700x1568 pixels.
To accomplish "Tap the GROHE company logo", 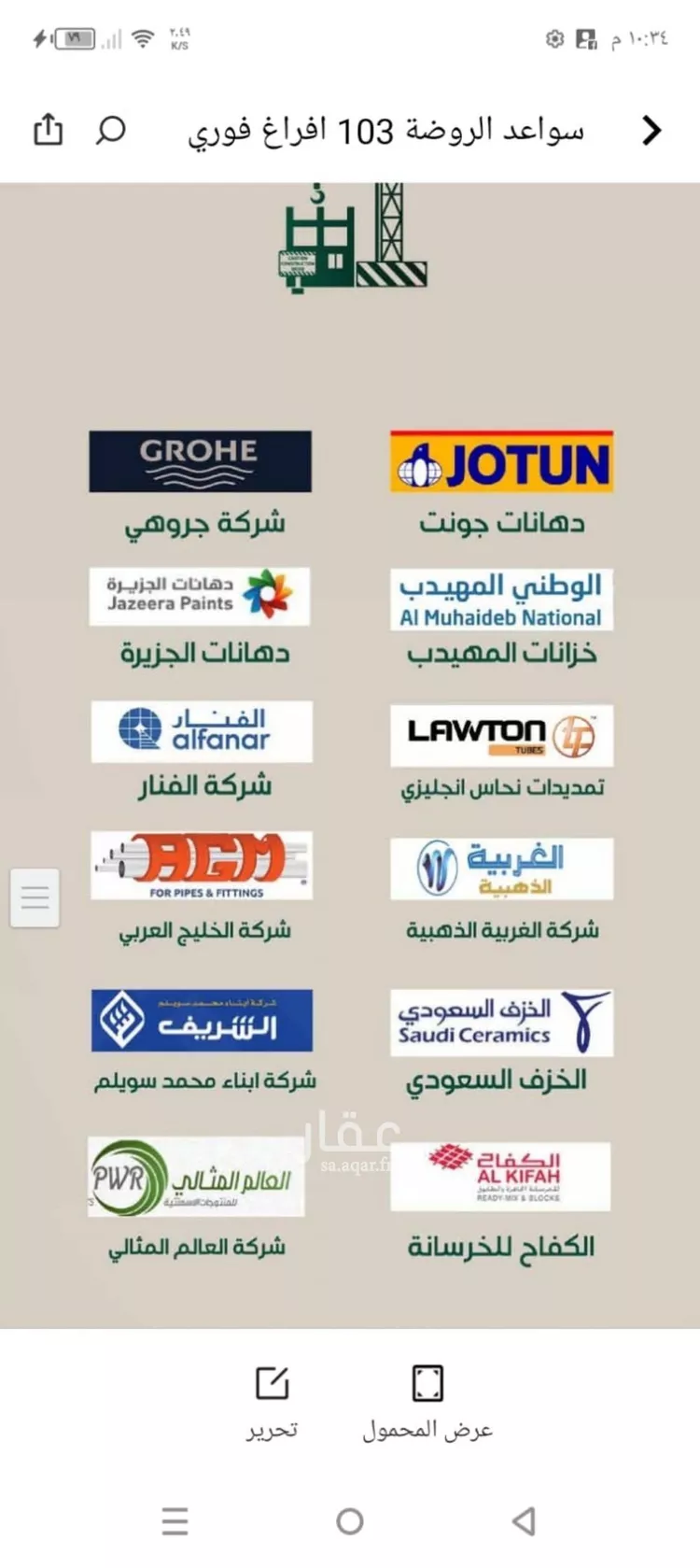I will pos(199,460).
